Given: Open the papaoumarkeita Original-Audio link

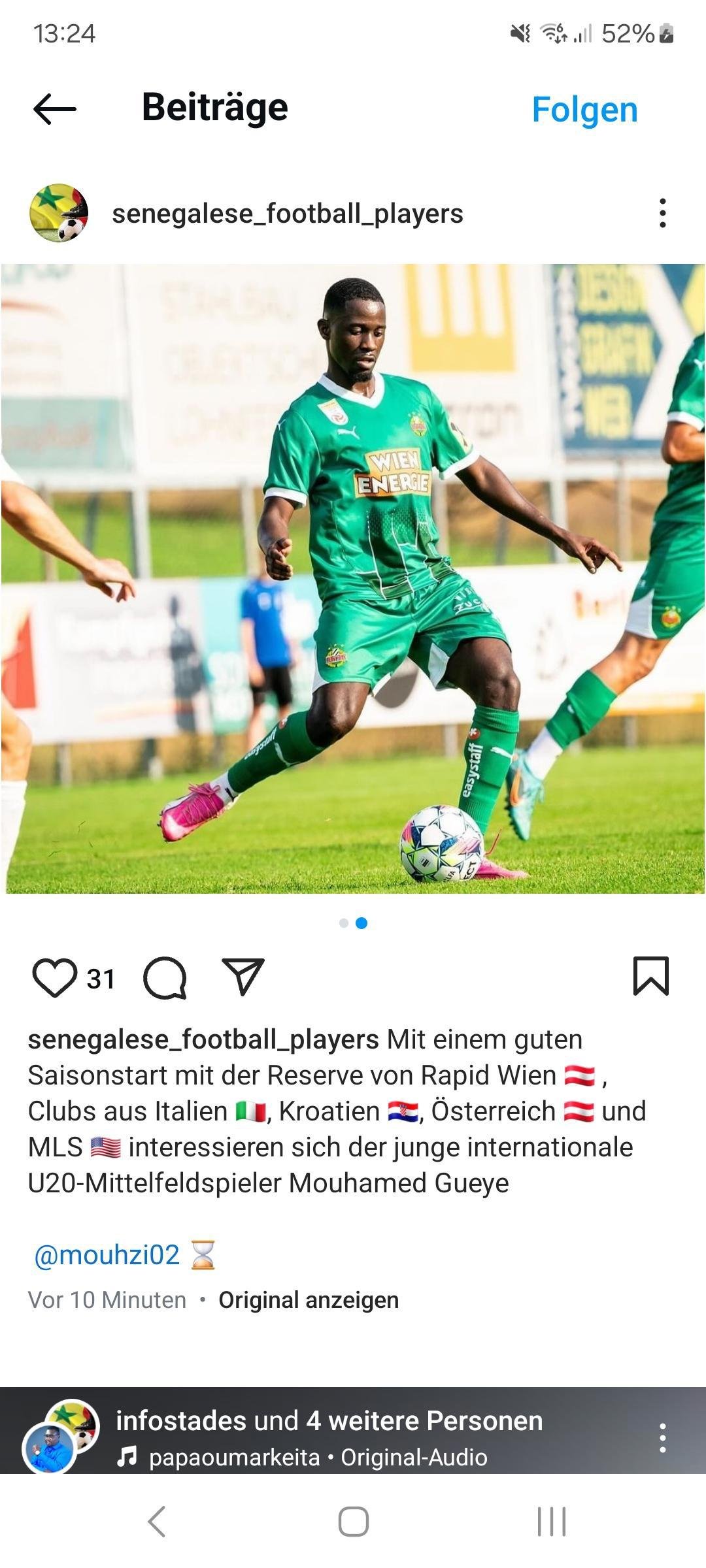Looking at the screenshot, I should coord(318,1458).
